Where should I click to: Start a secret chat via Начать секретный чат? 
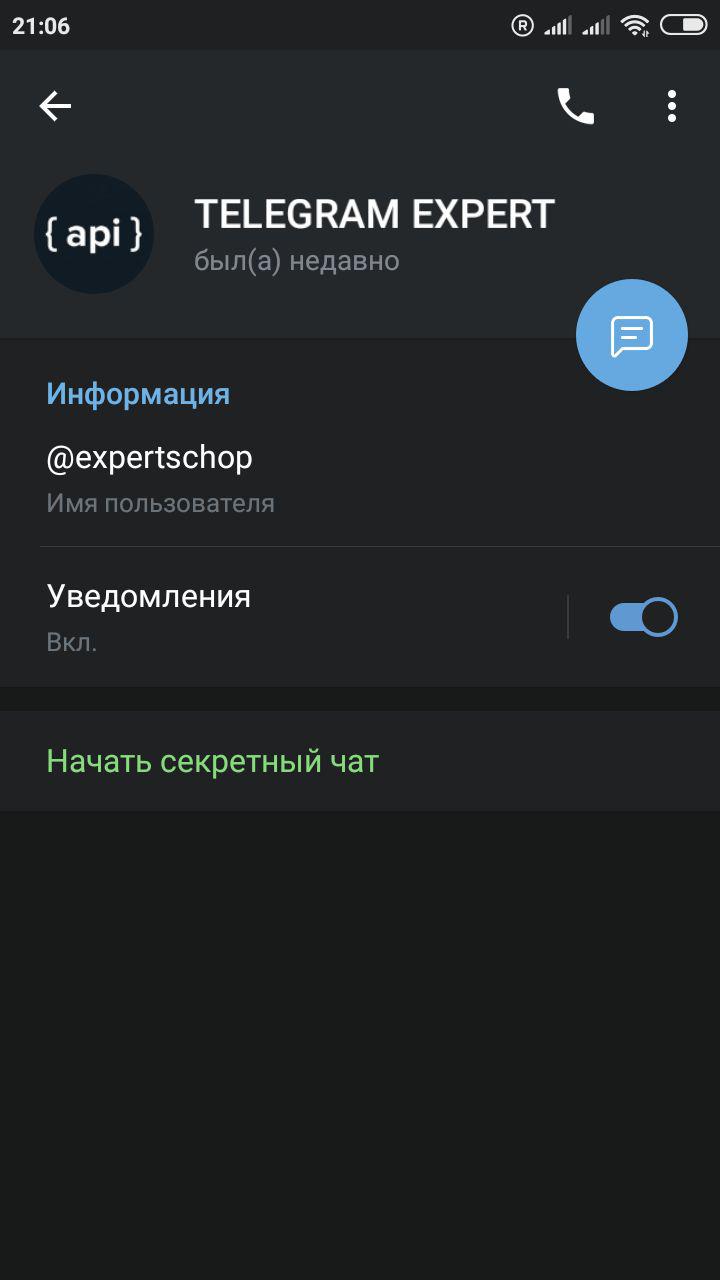coord(213,762)
